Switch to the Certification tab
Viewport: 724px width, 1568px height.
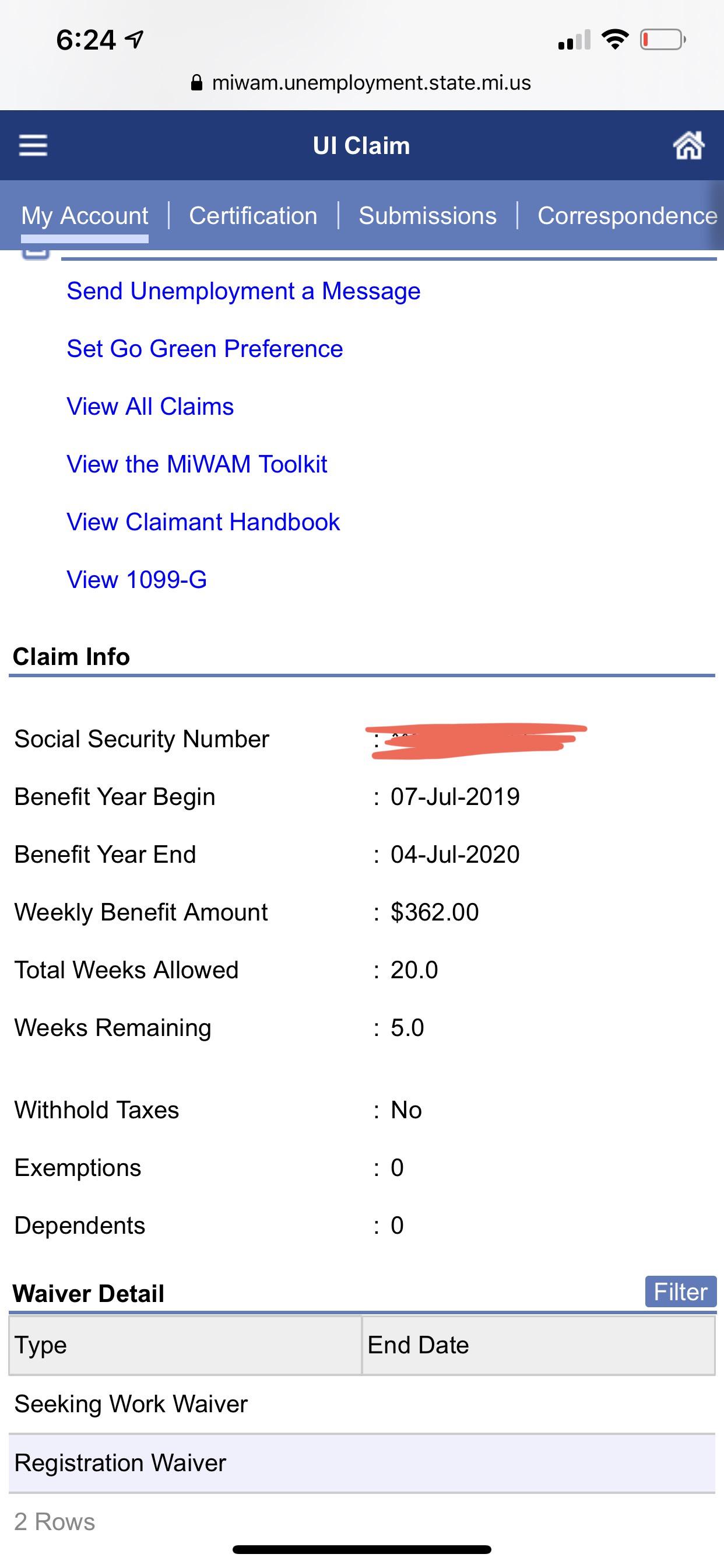click(253, 215)
